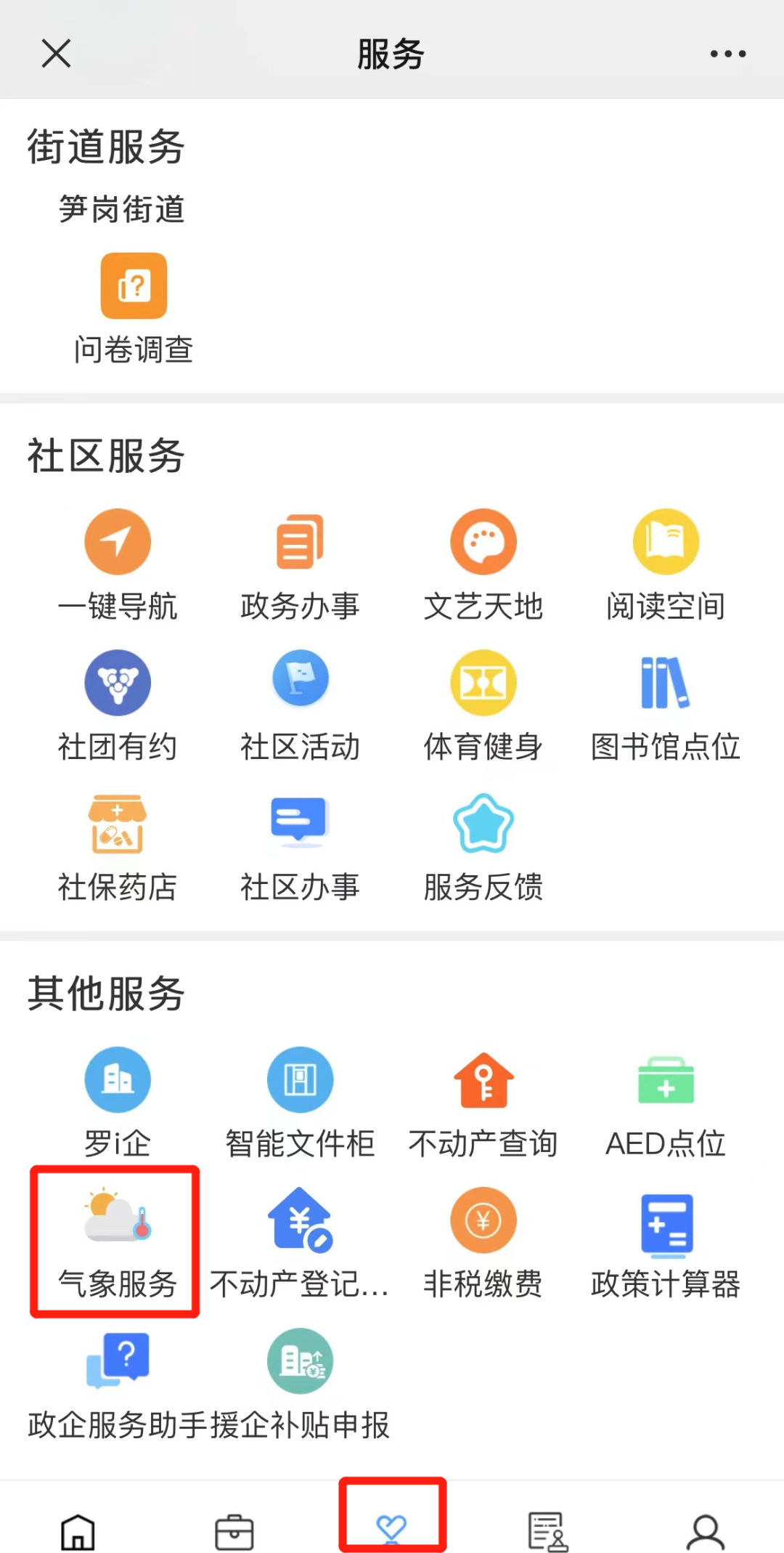Open the three-dot overflow menu
This screenshot has height=1553, width=784.
(x=727, y=54)
